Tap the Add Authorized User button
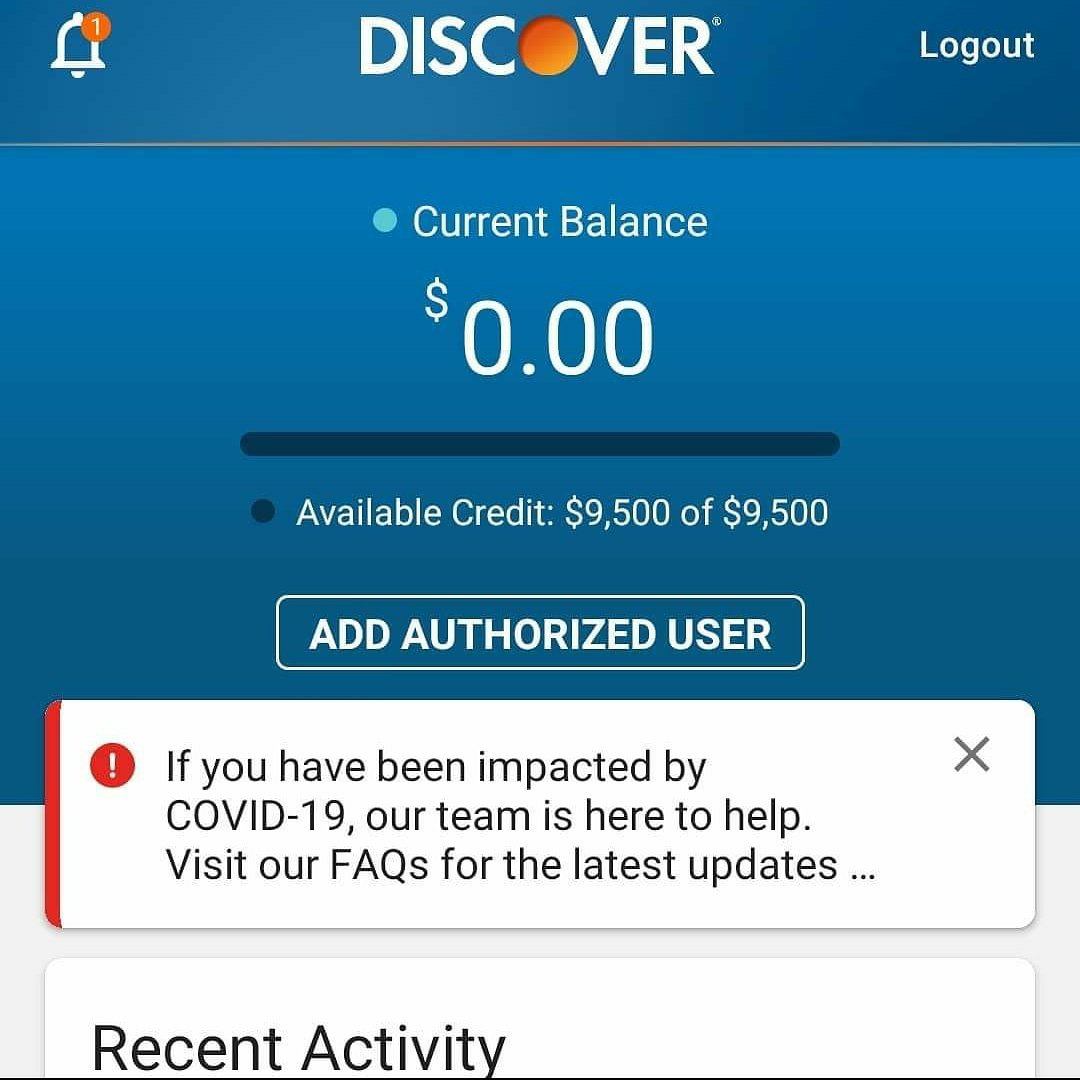This screenshot has height=1080, width=1080. coord(540,633)
